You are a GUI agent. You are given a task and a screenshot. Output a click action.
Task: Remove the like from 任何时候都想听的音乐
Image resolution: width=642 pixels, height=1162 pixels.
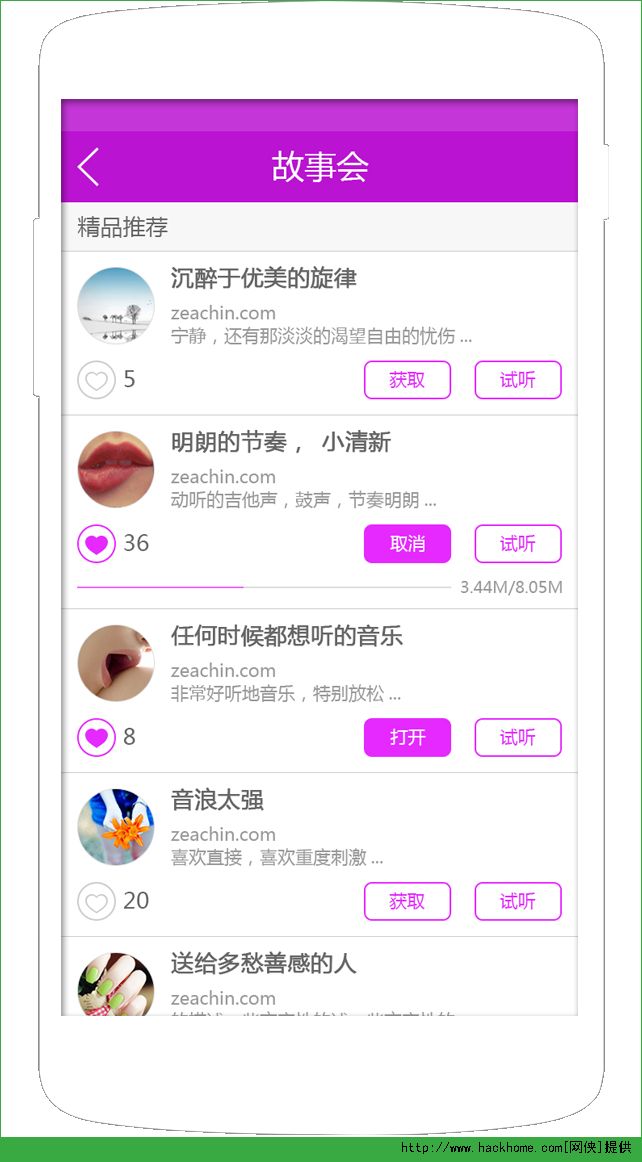tap(96, 738)
